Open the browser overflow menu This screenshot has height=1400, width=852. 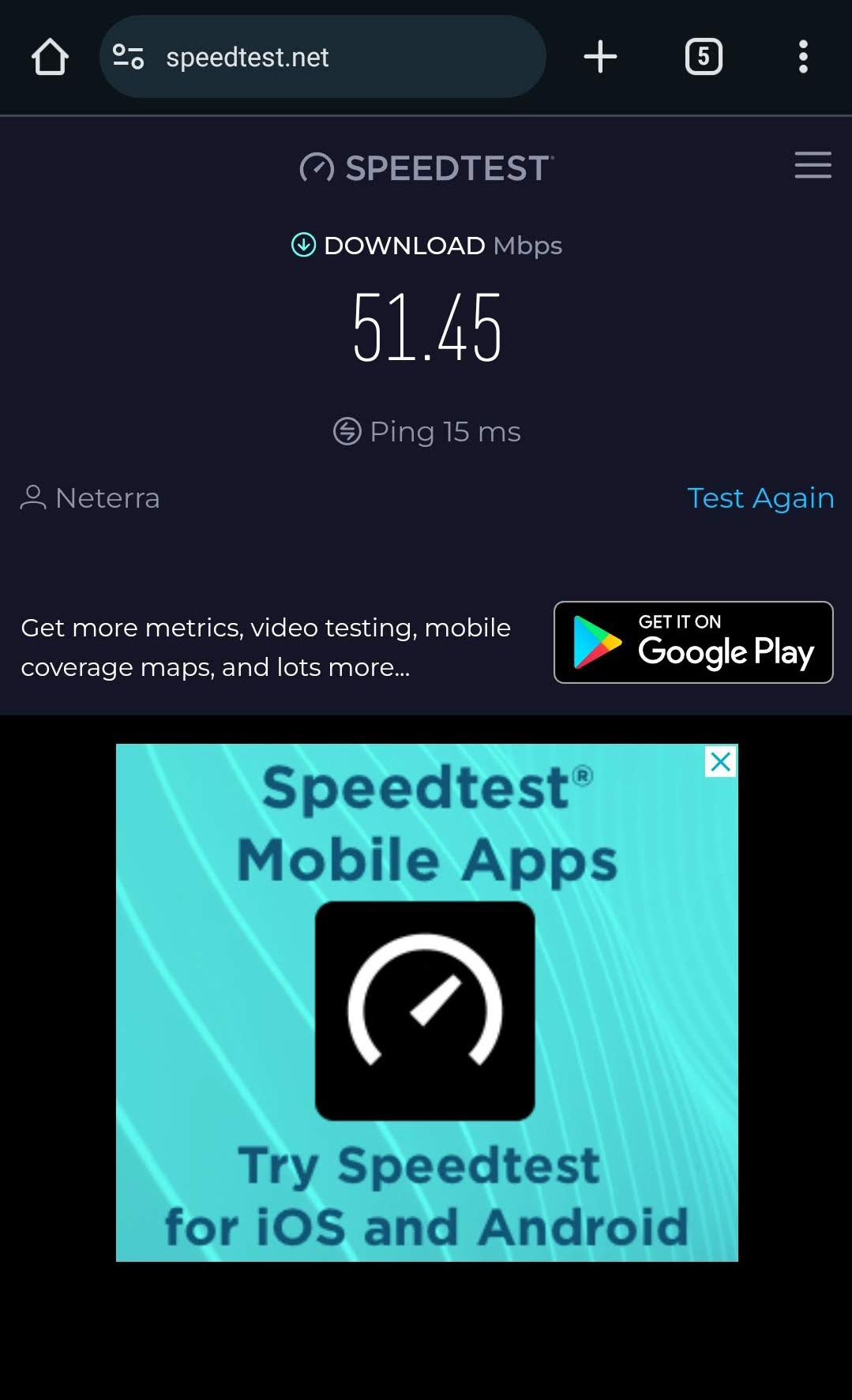[x=803, y=57]
